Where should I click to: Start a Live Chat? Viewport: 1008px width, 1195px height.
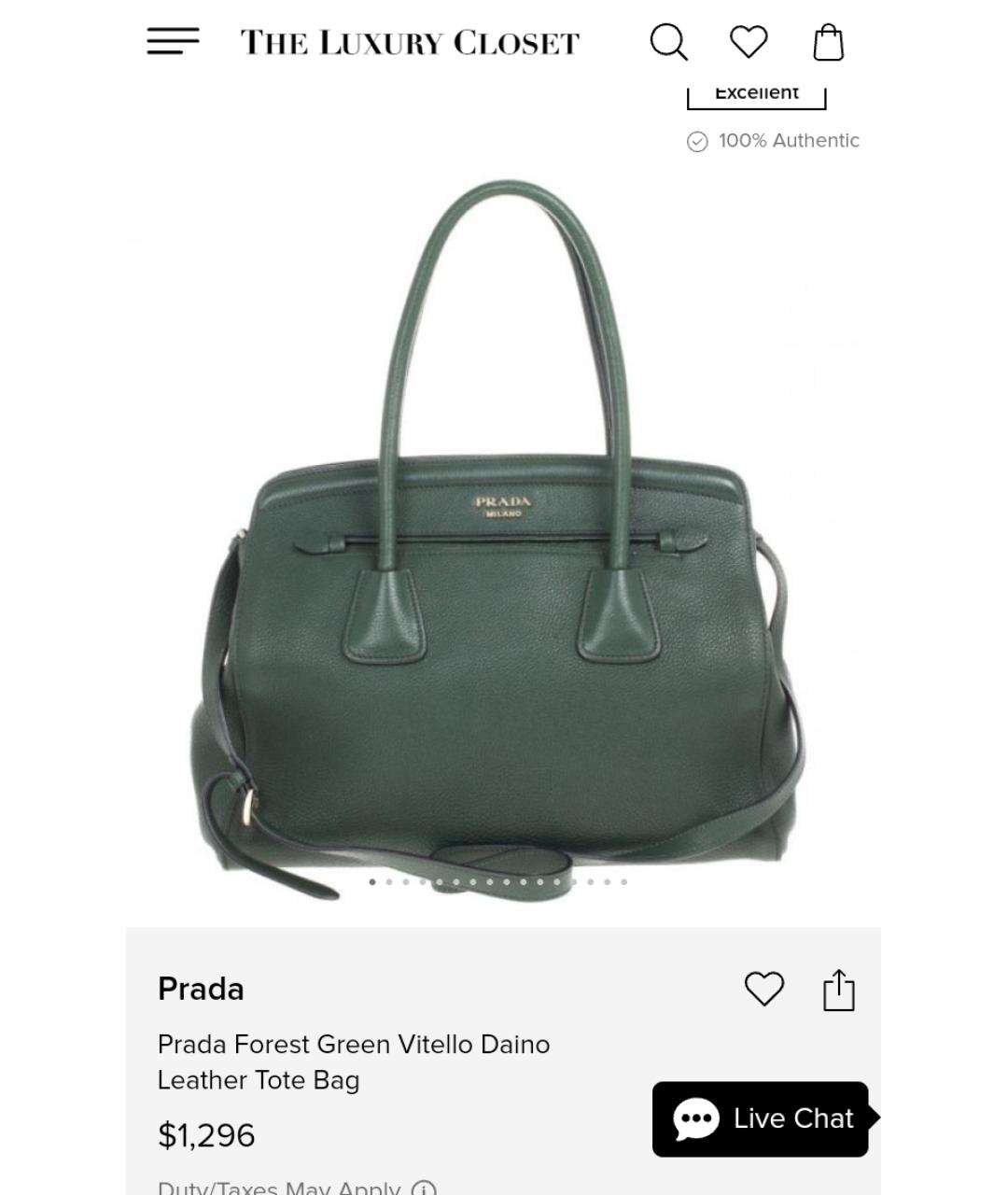pyautogui.click(x=761, y=1118)
